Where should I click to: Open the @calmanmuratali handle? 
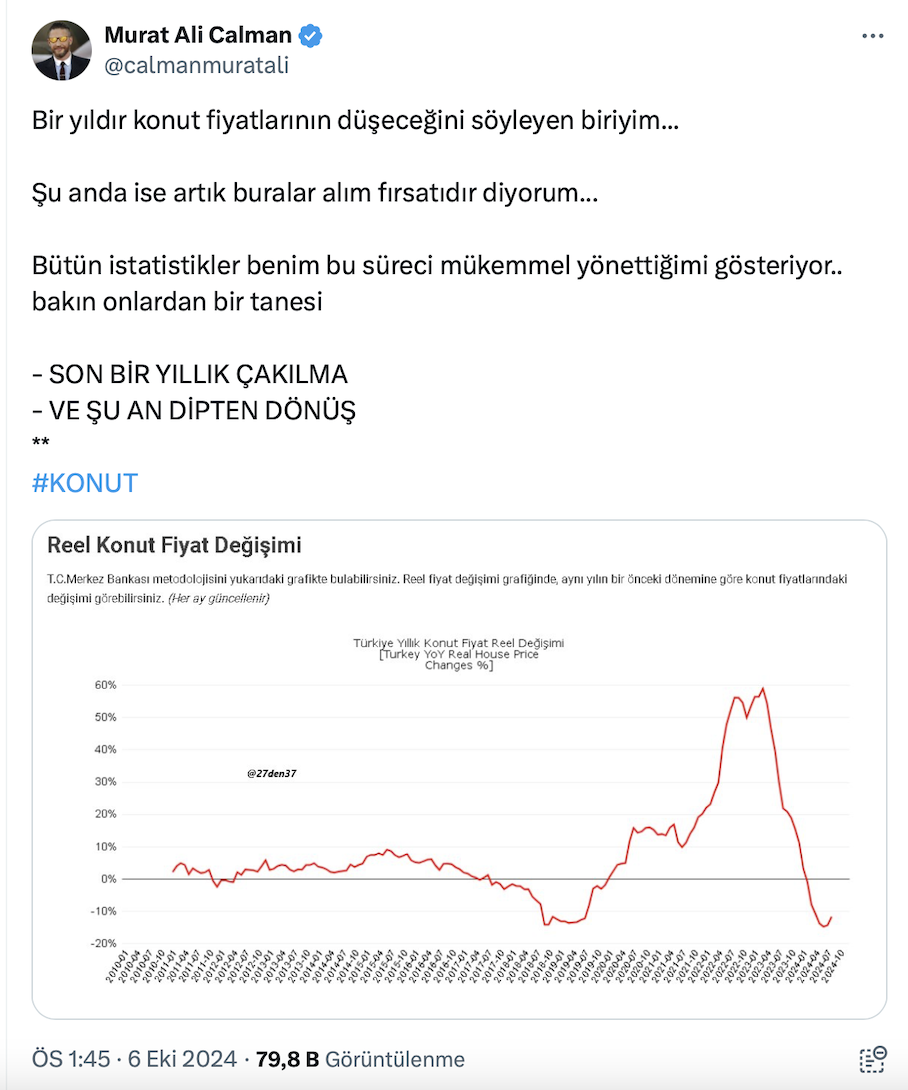(196, 66)
